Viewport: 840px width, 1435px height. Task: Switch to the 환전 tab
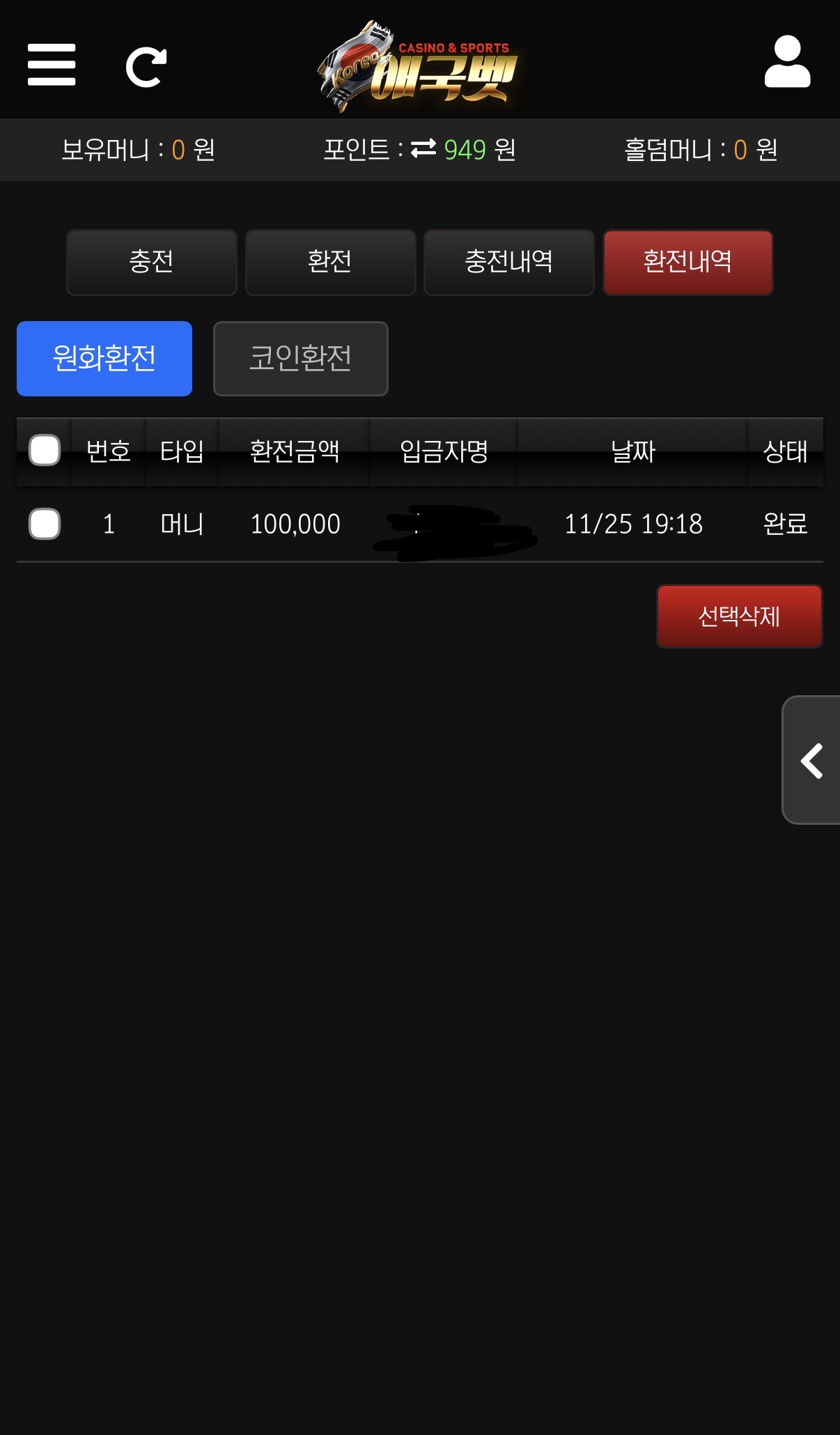[x=330, y=263]
